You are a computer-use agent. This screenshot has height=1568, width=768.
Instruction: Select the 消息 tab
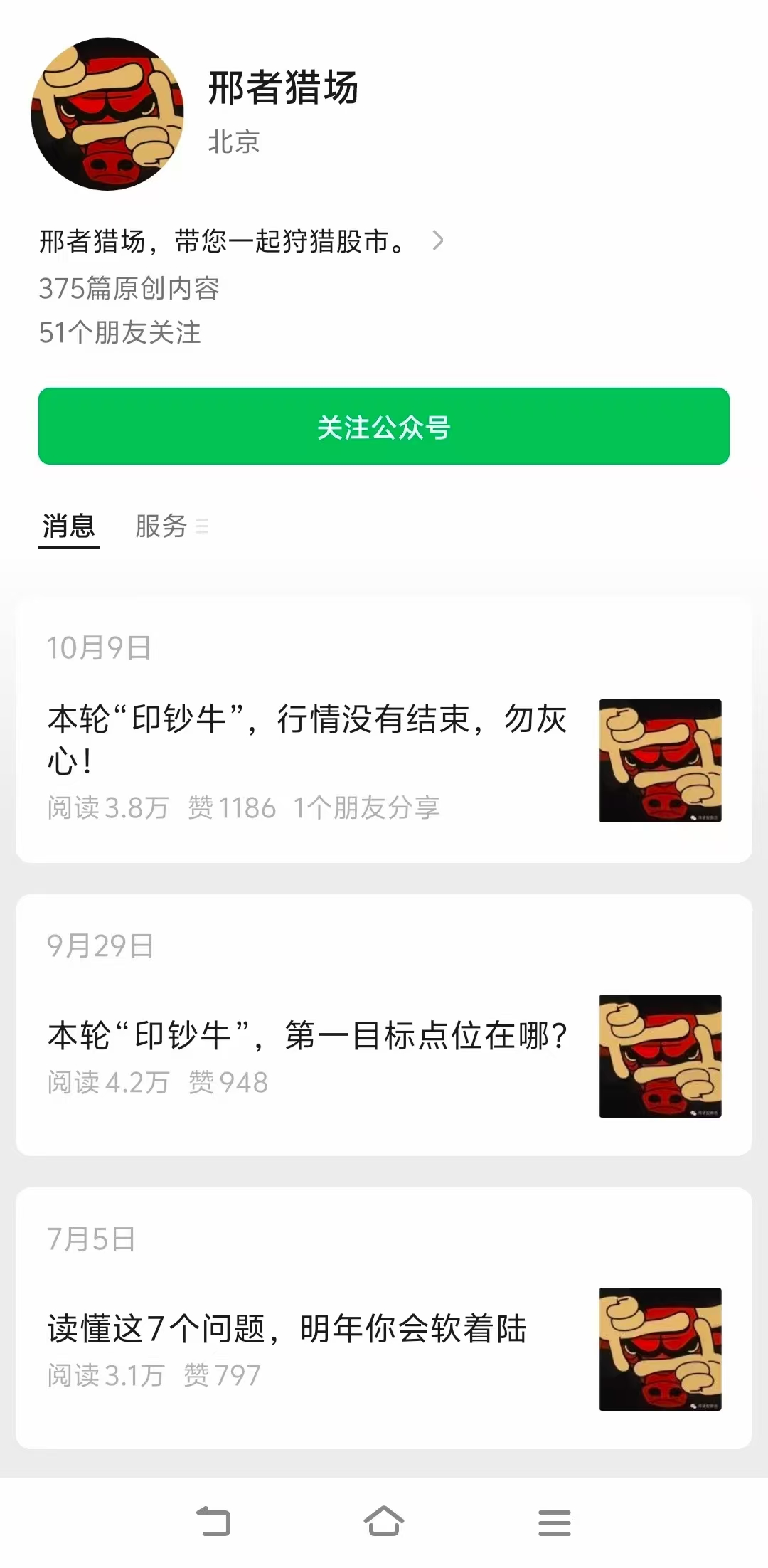point(68,526)
